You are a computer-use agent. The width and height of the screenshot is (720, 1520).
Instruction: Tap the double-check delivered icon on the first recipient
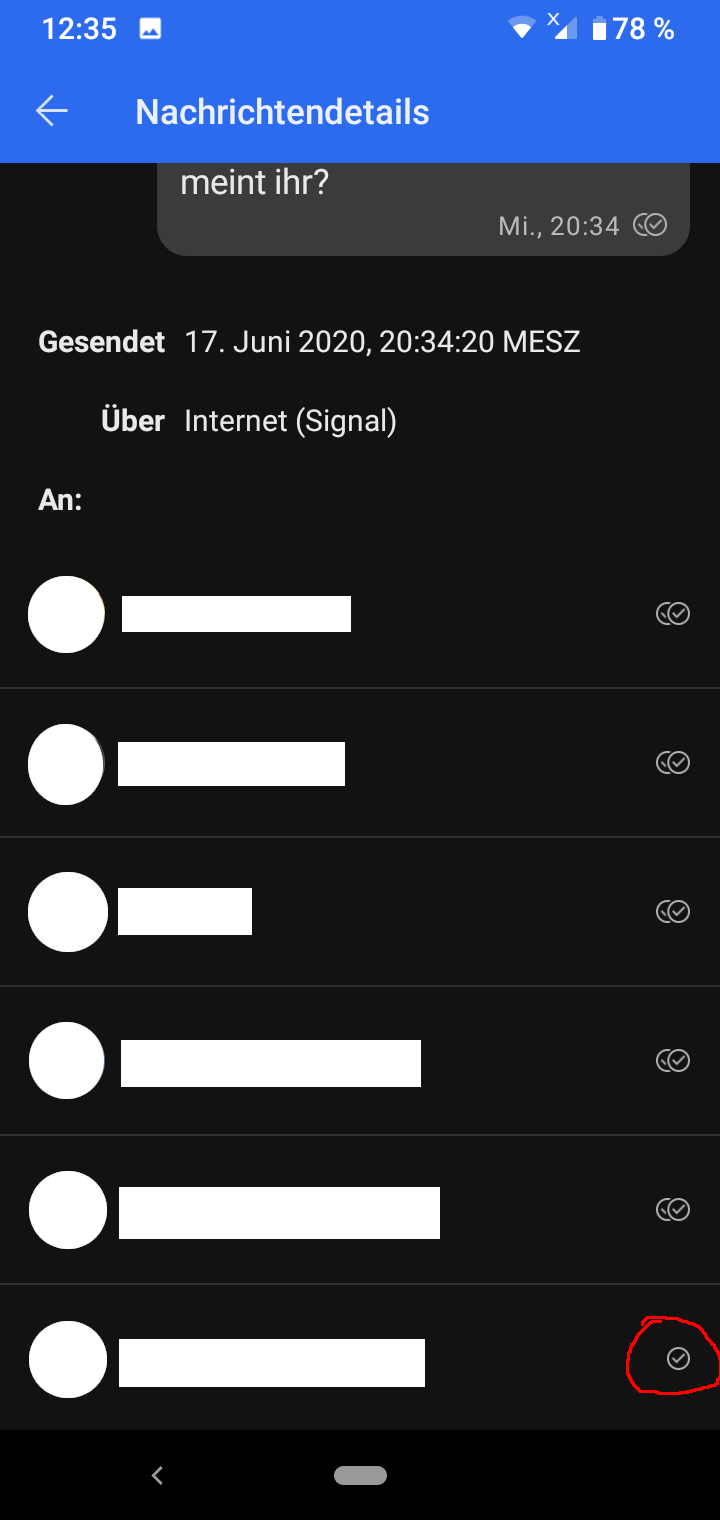pos(673,613)
